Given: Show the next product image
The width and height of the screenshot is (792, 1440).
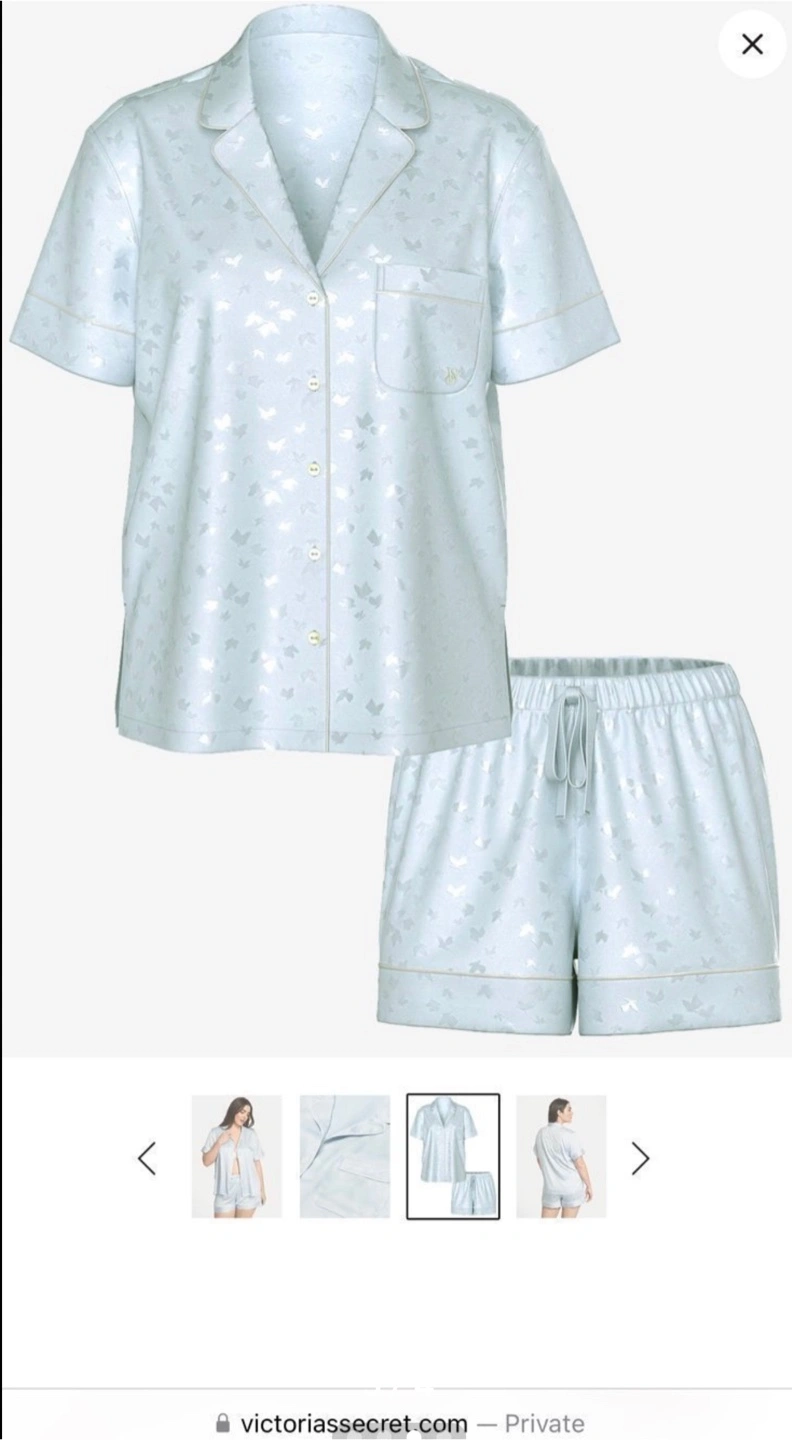Looking at the screenshot, I should (x=640, y=1158).
